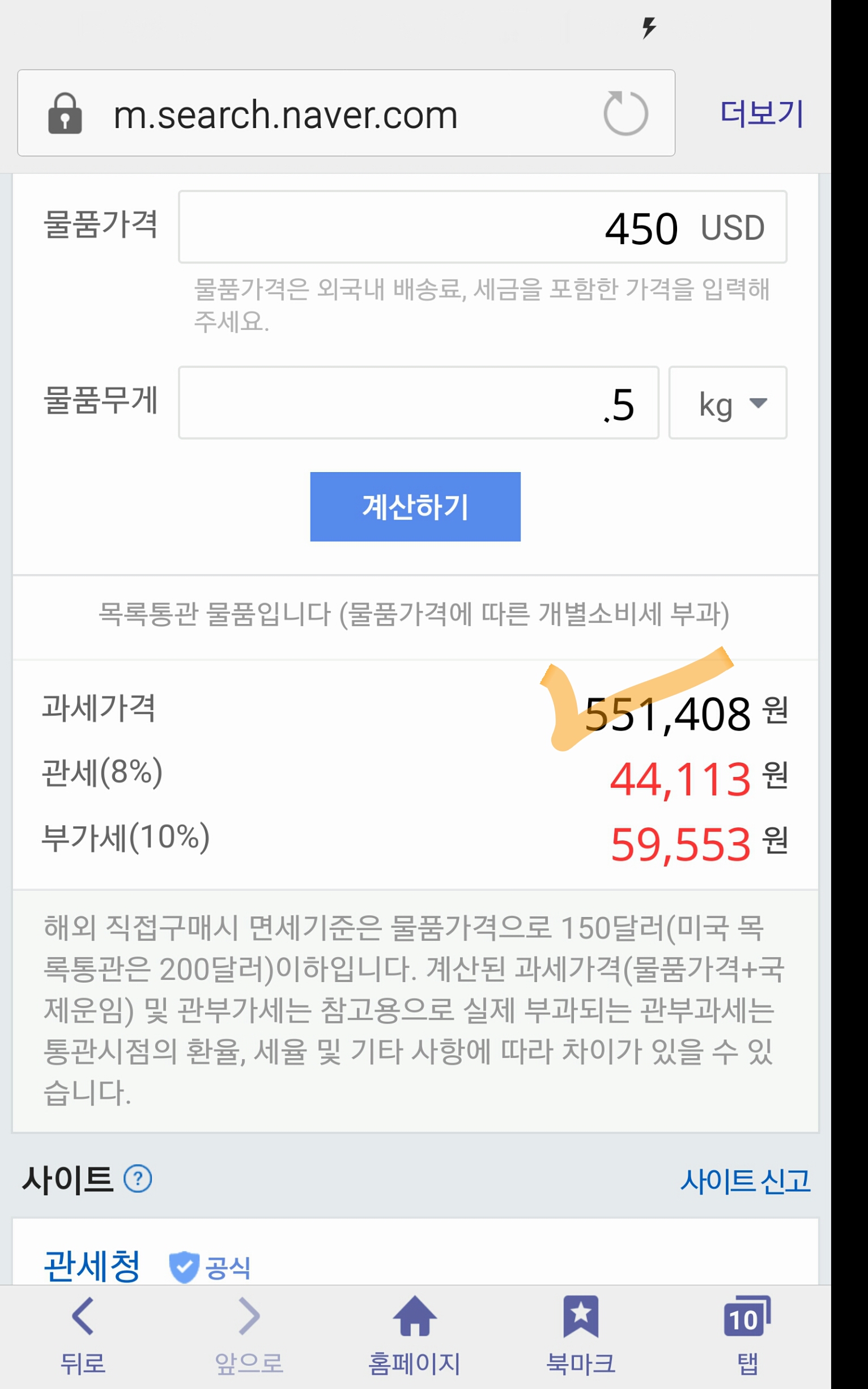Reload the page with the refresh icon
The height and width of the screenshot is (1389, 868).
(x=626, y=113)
